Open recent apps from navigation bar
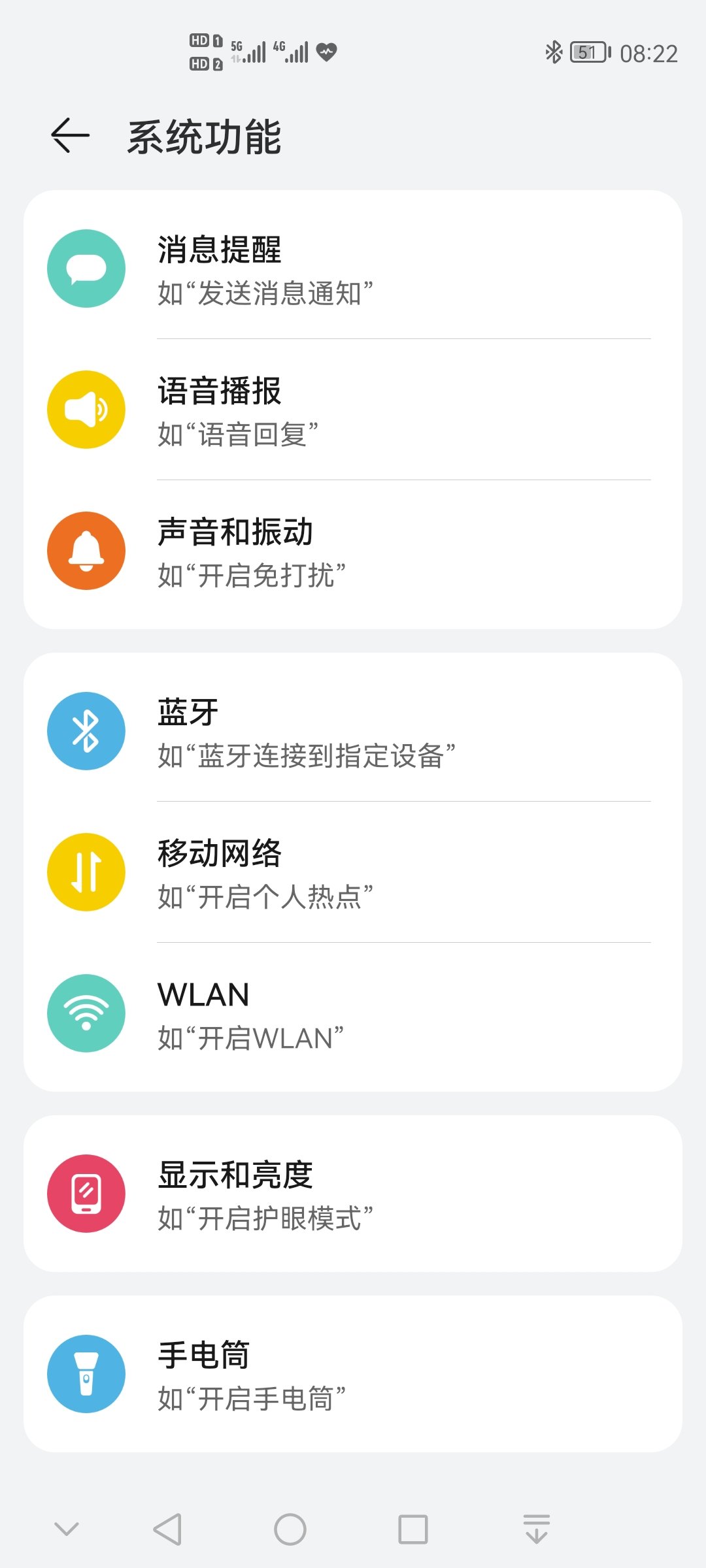706x1568 pixels. click(413, 1529)
